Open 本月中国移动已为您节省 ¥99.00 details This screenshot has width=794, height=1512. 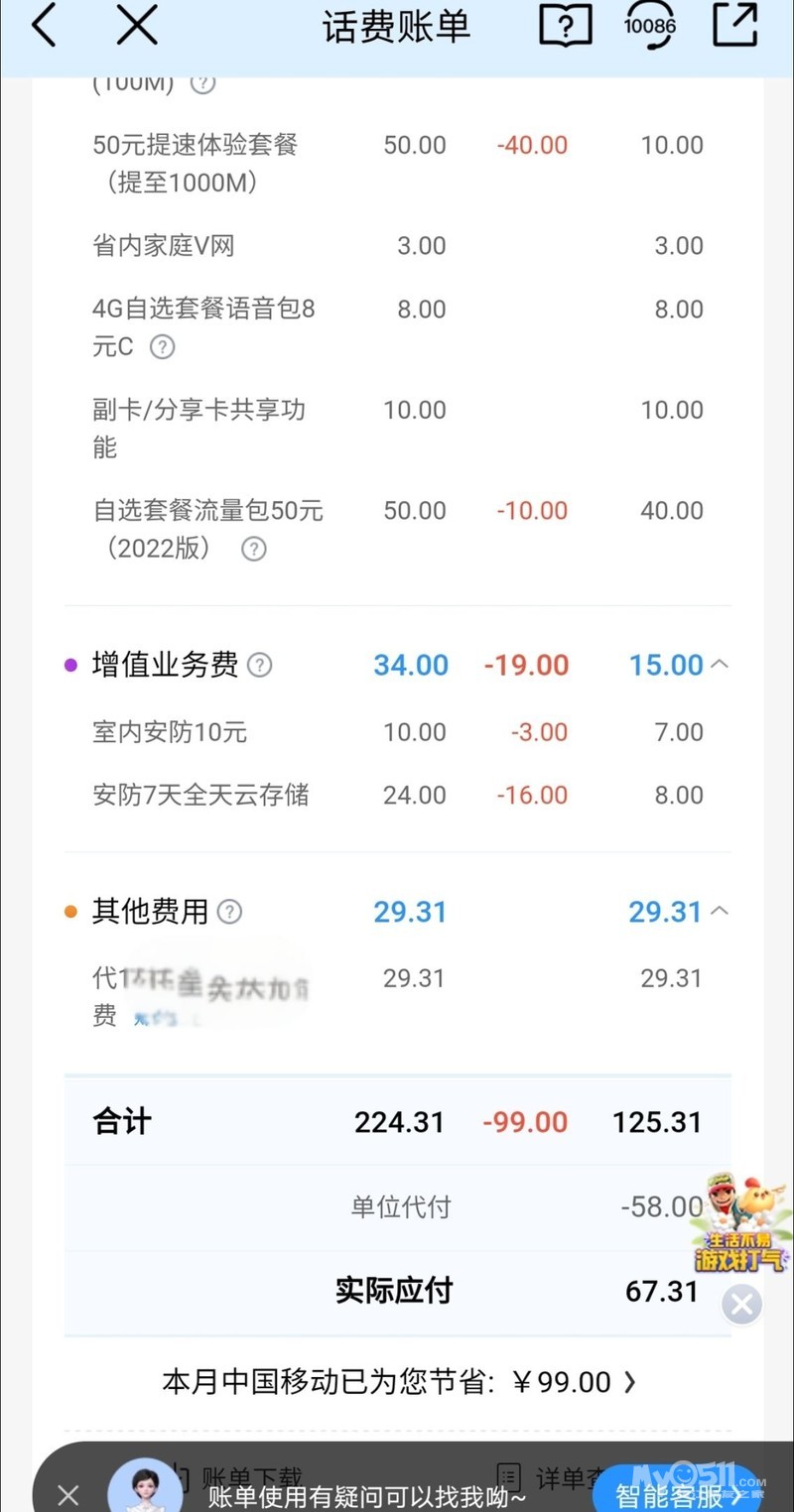(397, 1382)
